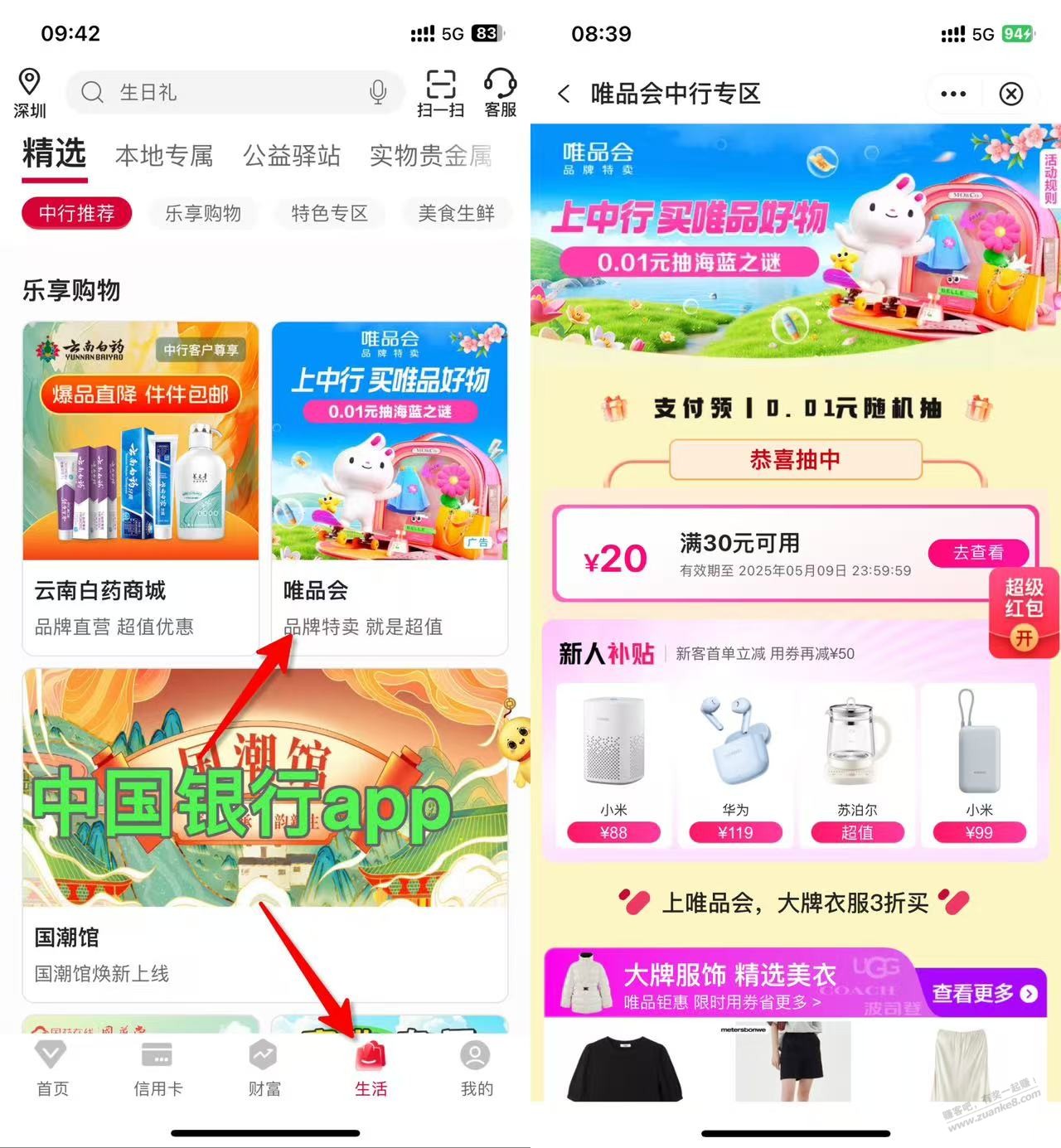Close the 唯品会中行专区 mini page
The image size is (1061, 1148).
[x=1010, y=94]
